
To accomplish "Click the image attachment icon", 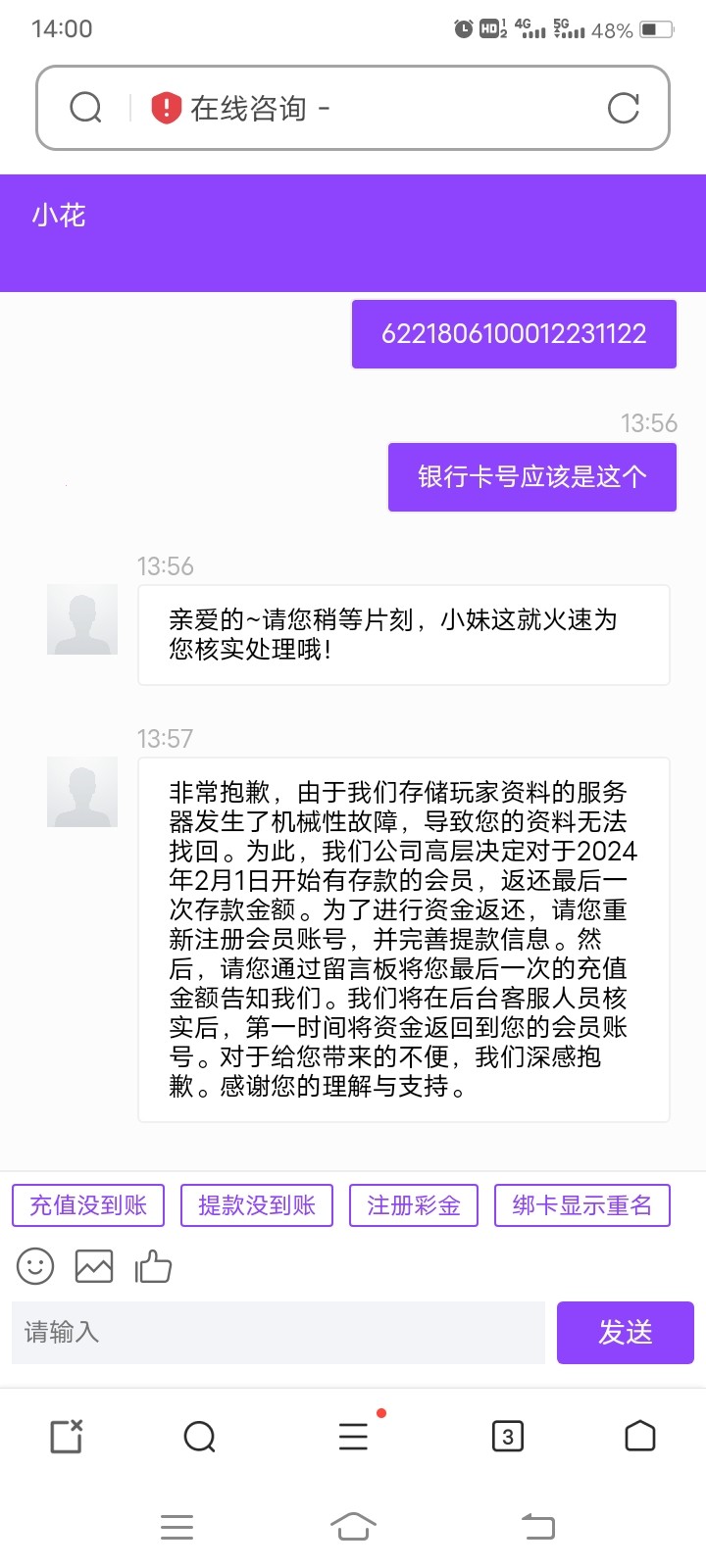I will click(94, 1265).
